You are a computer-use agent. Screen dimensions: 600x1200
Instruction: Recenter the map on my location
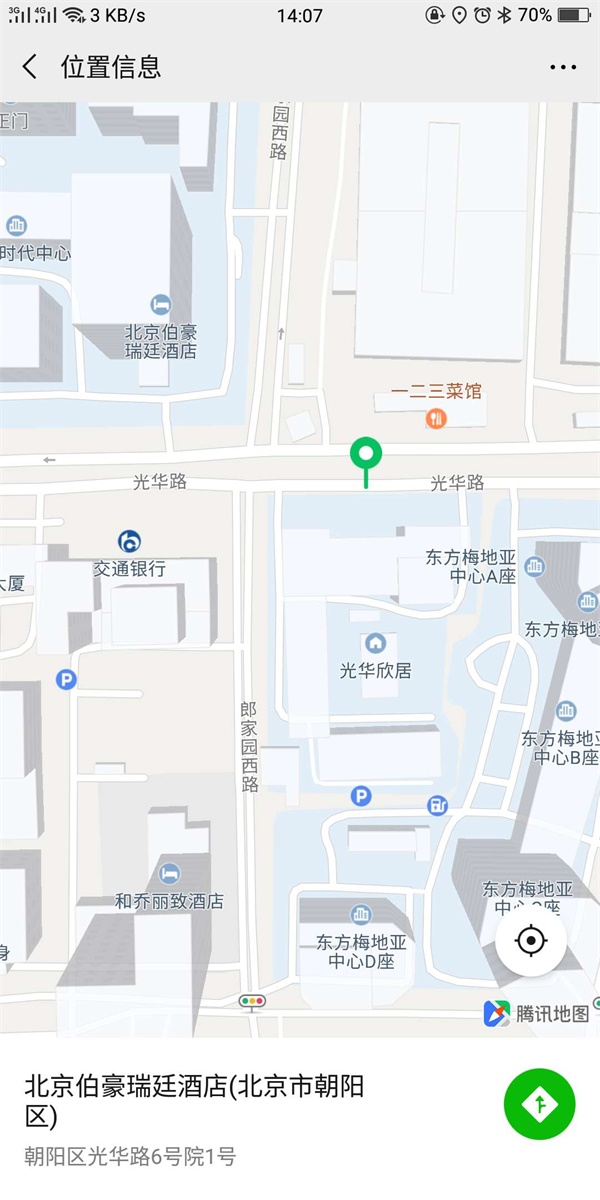[531, 941]
